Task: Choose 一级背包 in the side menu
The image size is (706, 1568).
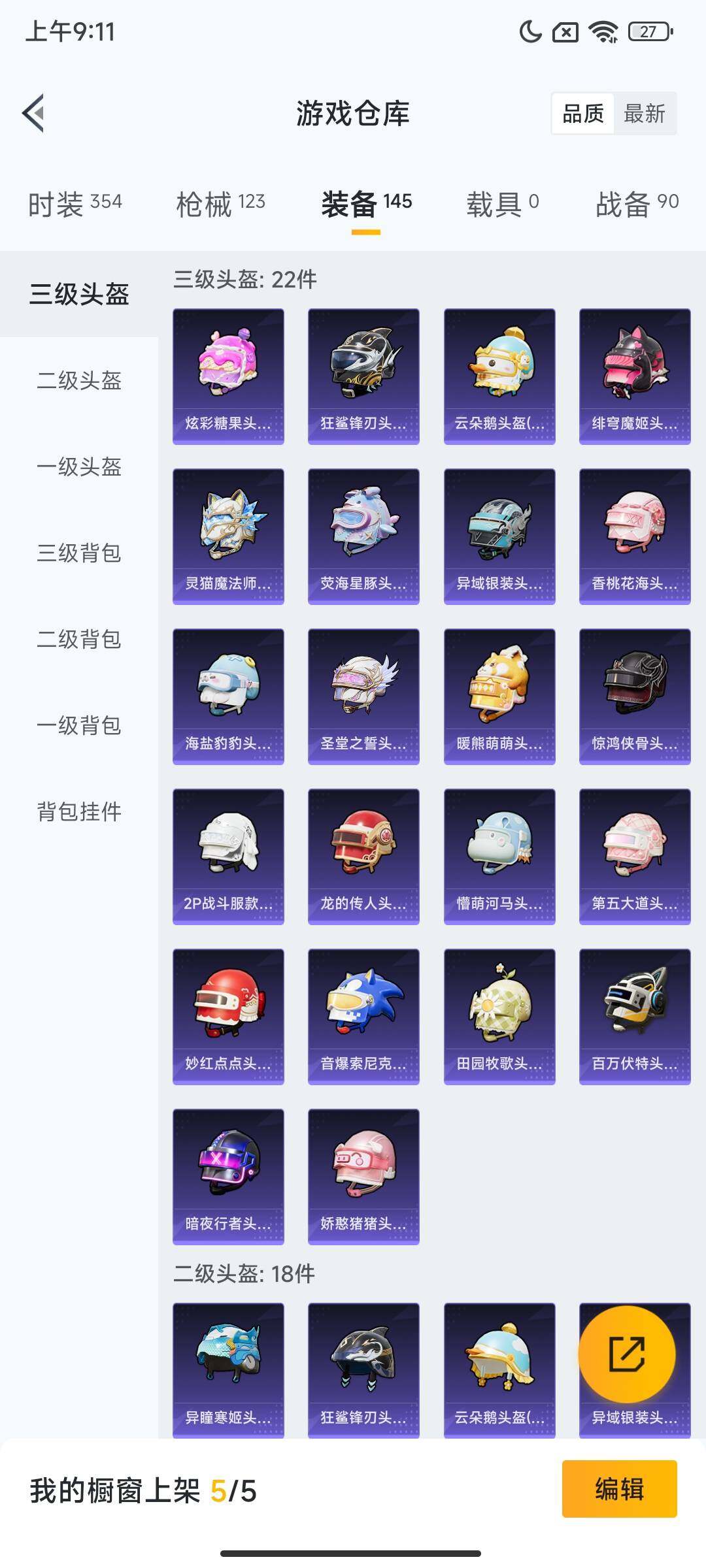Action: 79,725
